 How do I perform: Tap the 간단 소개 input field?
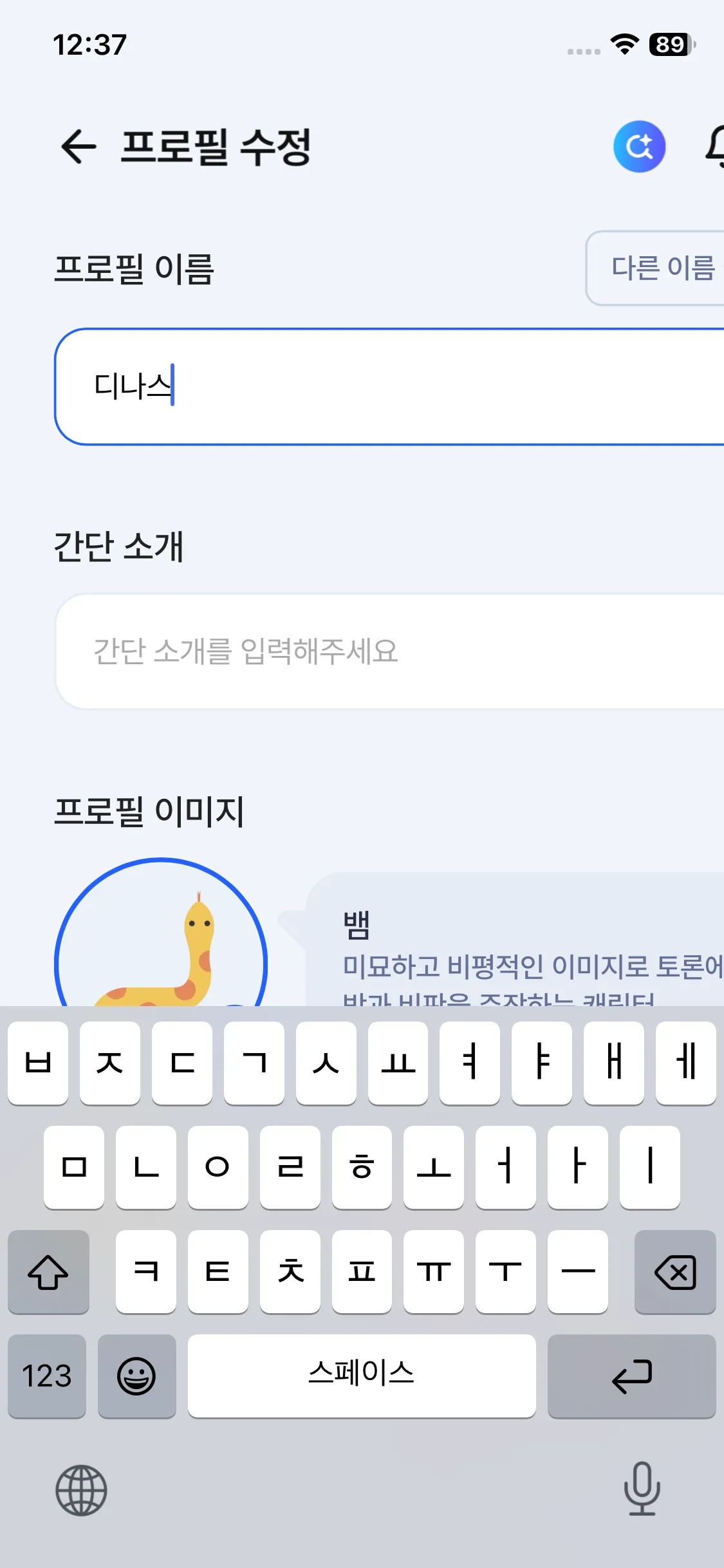click(x=389, y=651)
